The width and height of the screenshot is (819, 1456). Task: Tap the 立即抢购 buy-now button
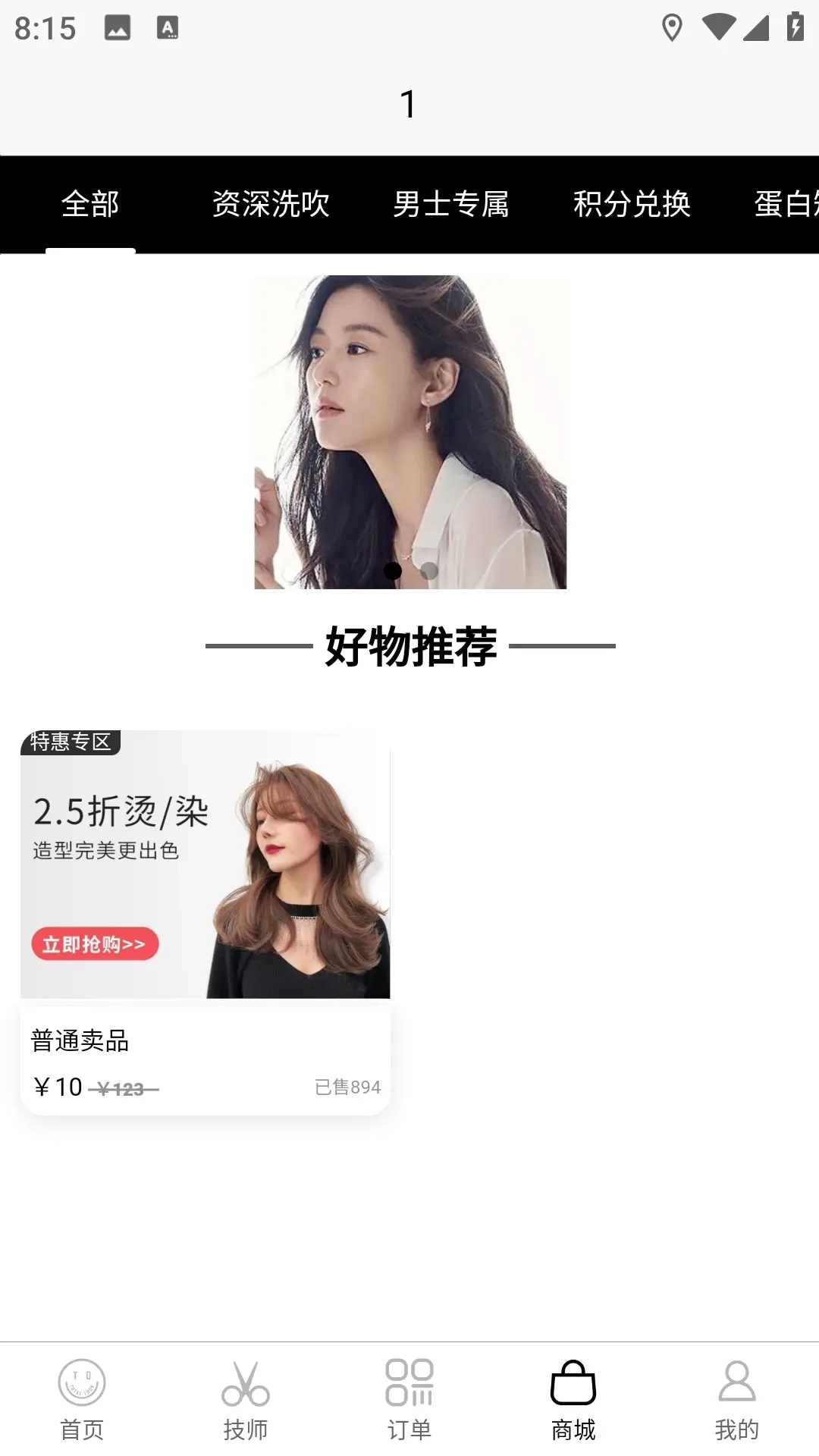(x=95, y=944)
